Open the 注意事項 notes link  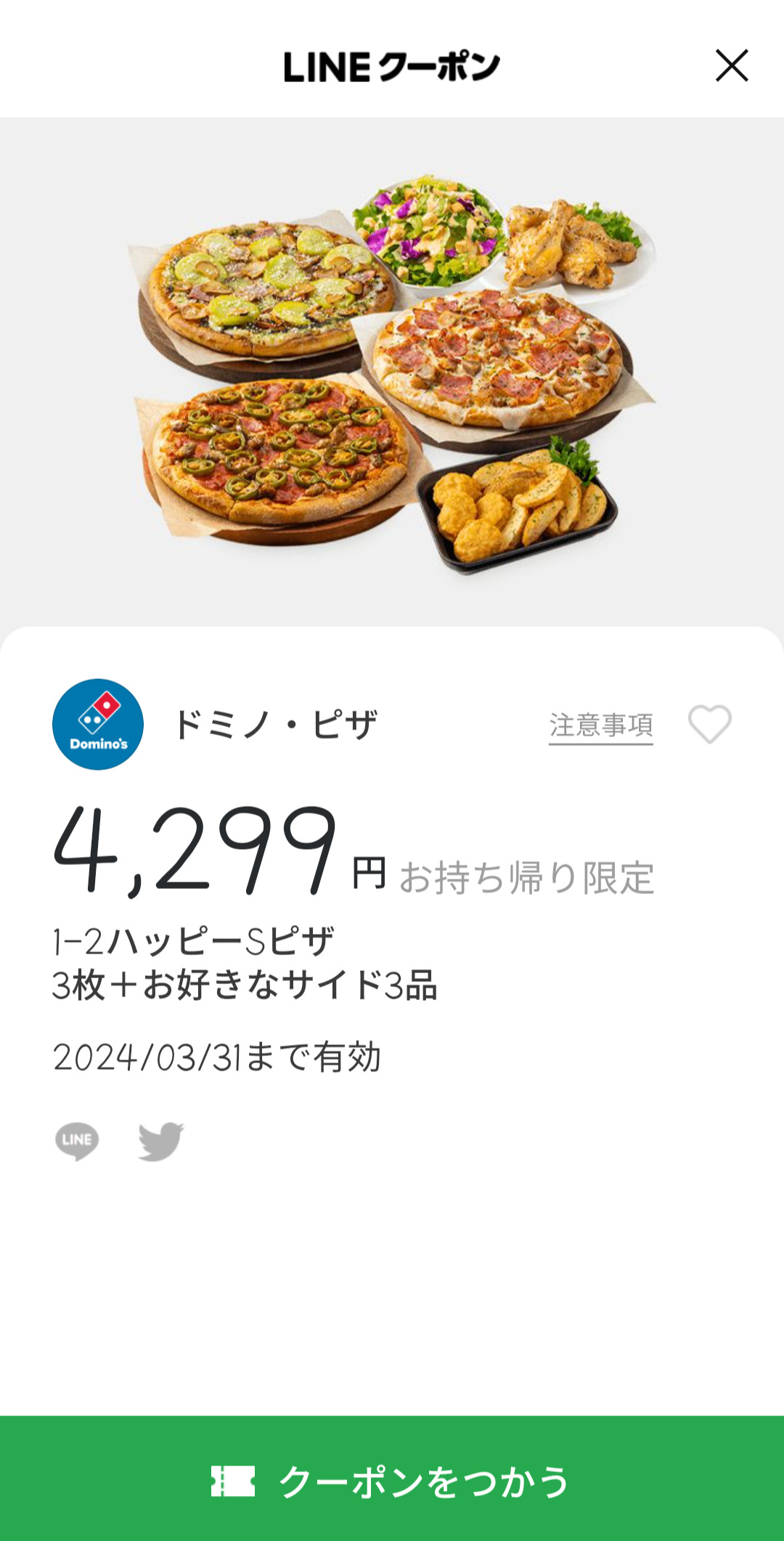click(x=600, y=725)
